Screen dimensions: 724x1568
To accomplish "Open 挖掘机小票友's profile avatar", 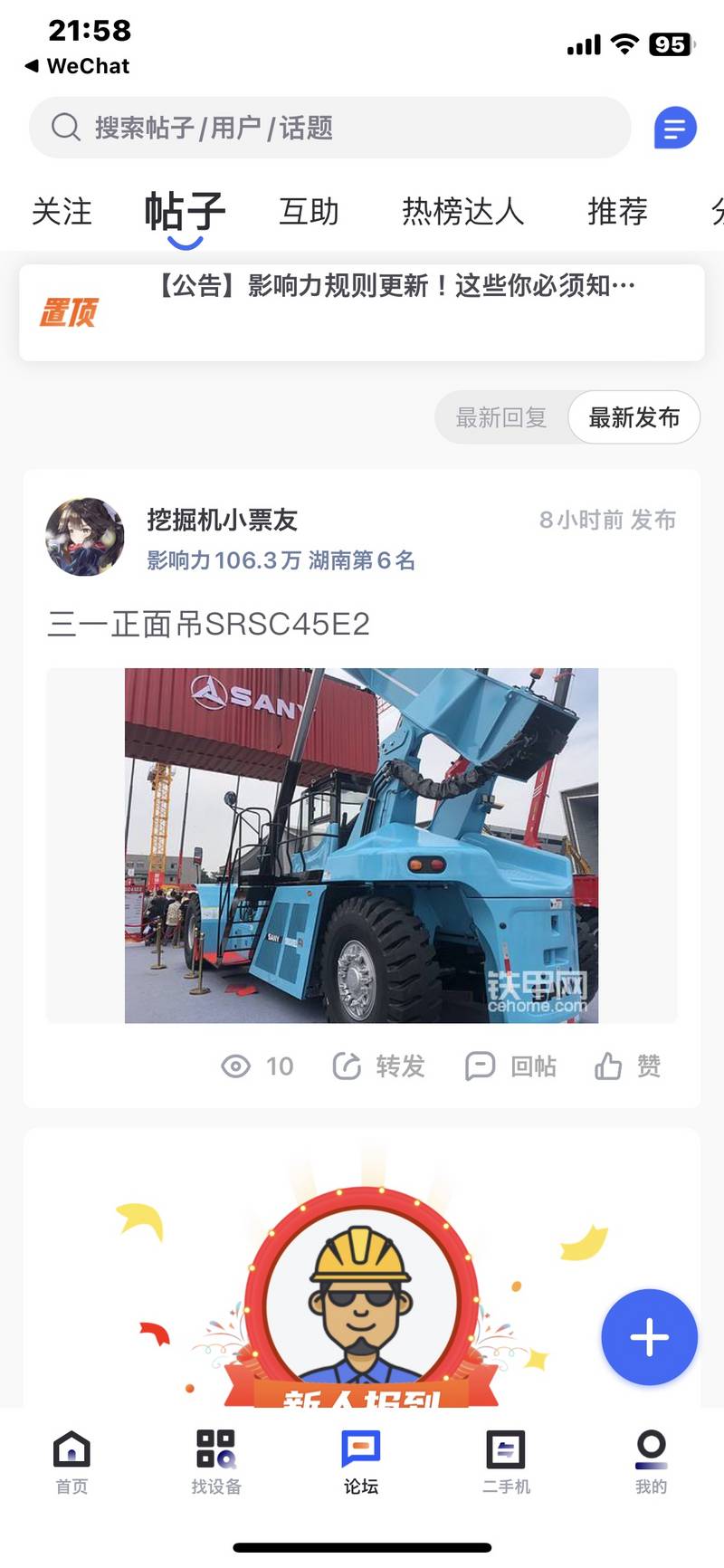I will pyautogui.click(x=85, y=537).
